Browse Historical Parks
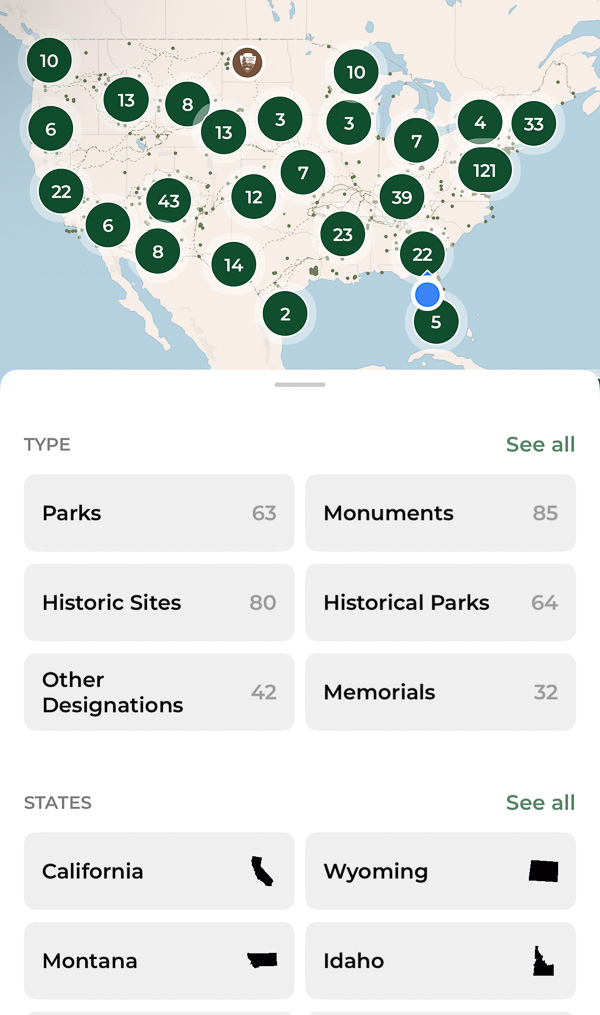 click(x=440, y=602)
